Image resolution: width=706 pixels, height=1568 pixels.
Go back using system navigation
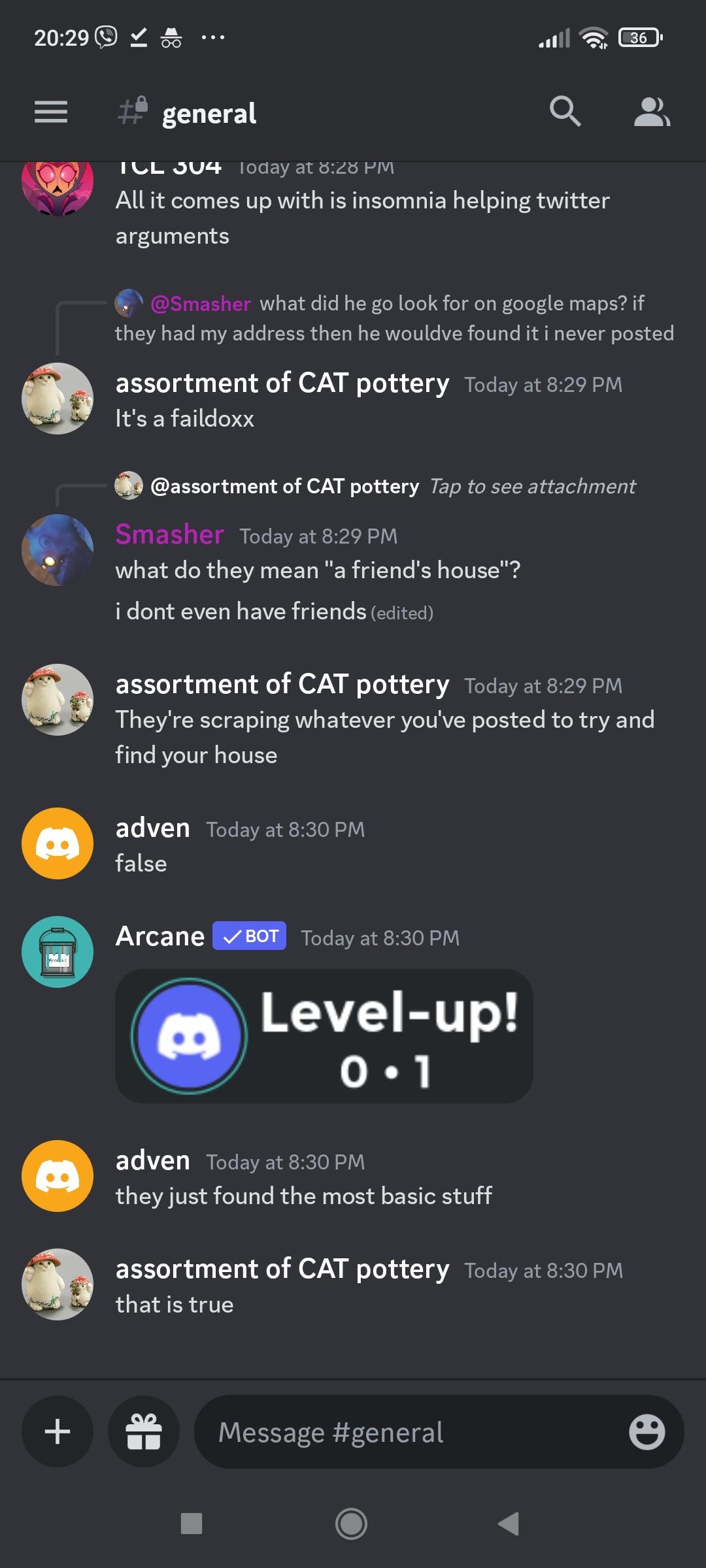[x=509, y=1524]
